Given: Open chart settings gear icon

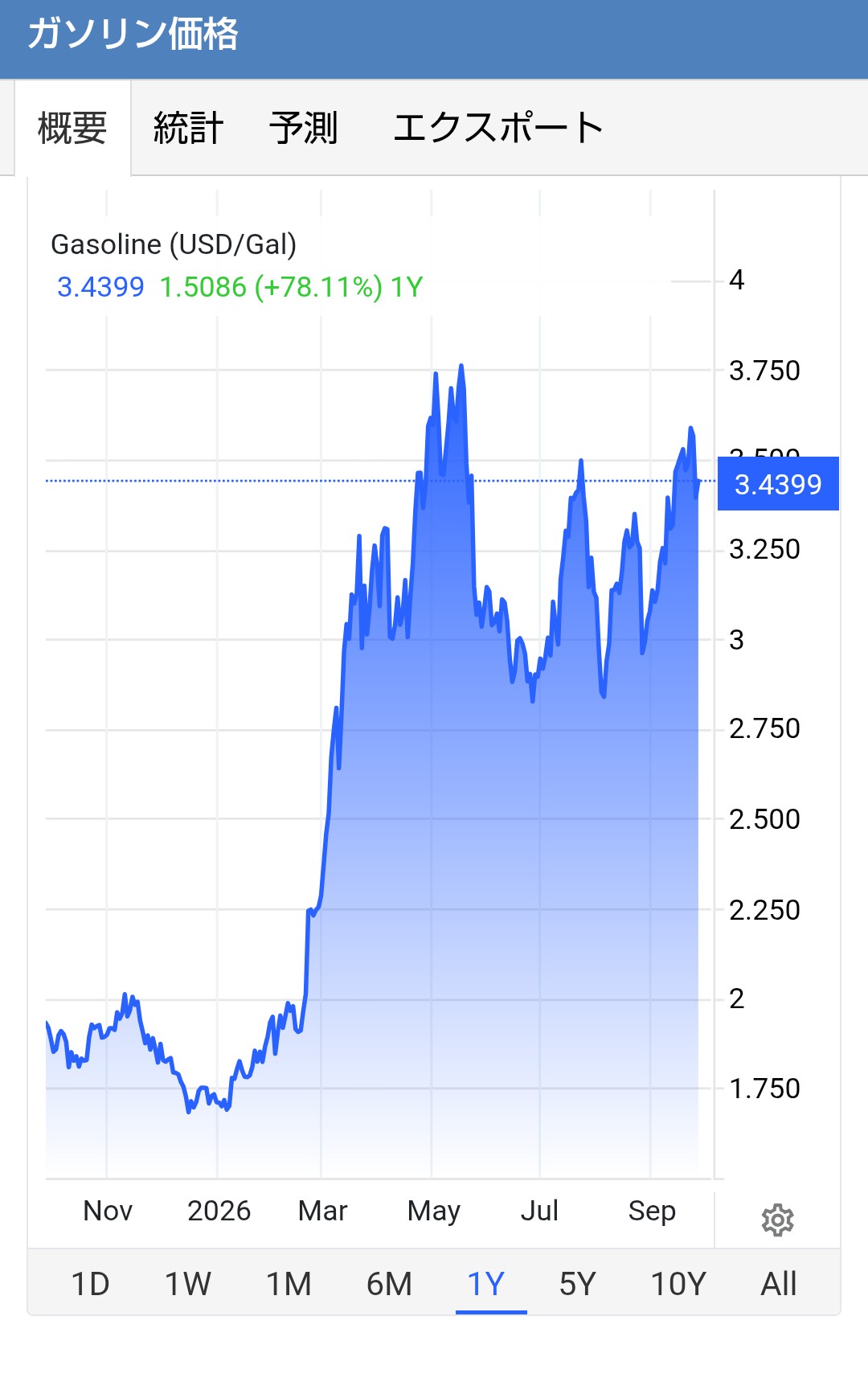Looking at the screenshot, I should [x=777, y=1220].
